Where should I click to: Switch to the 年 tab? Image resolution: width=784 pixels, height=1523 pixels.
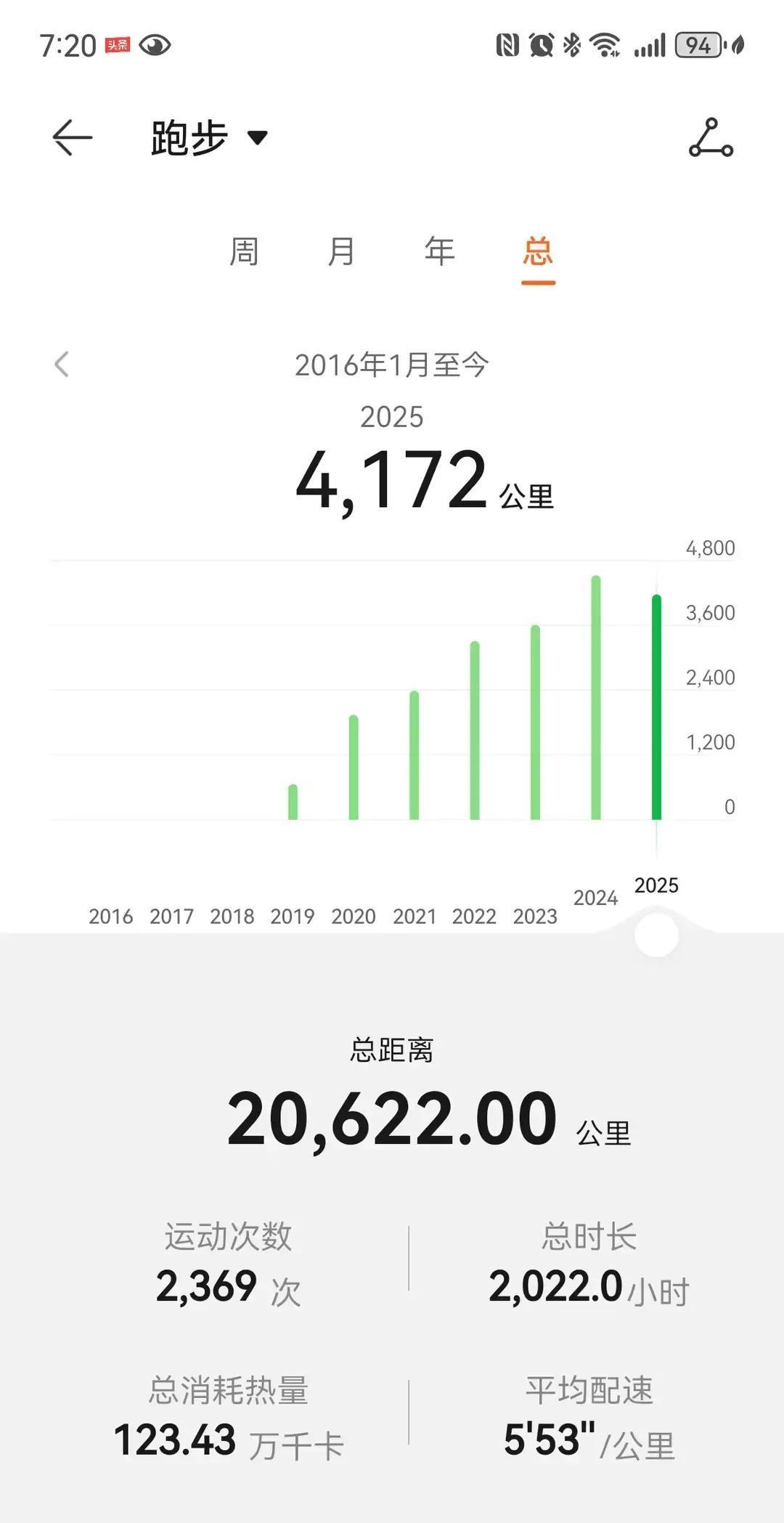tap(439, 252)
